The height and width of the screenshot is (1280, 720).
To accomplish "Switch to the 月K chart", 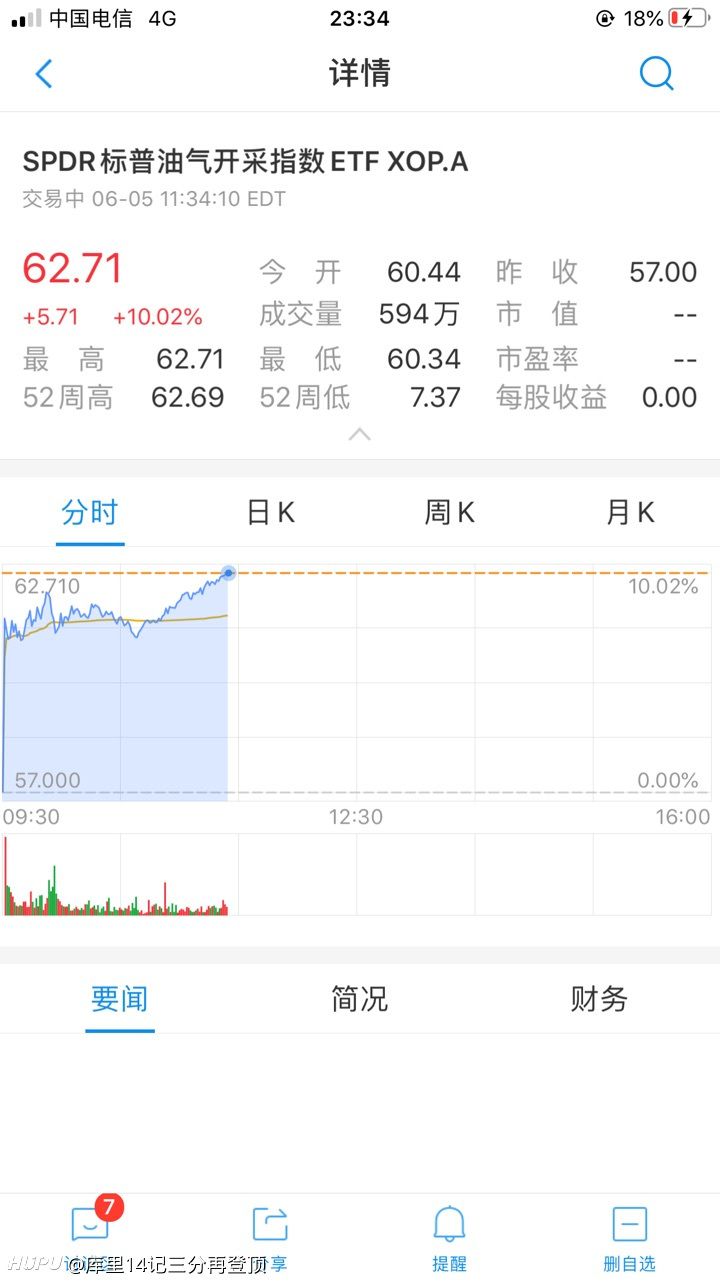I will (630, 513).
